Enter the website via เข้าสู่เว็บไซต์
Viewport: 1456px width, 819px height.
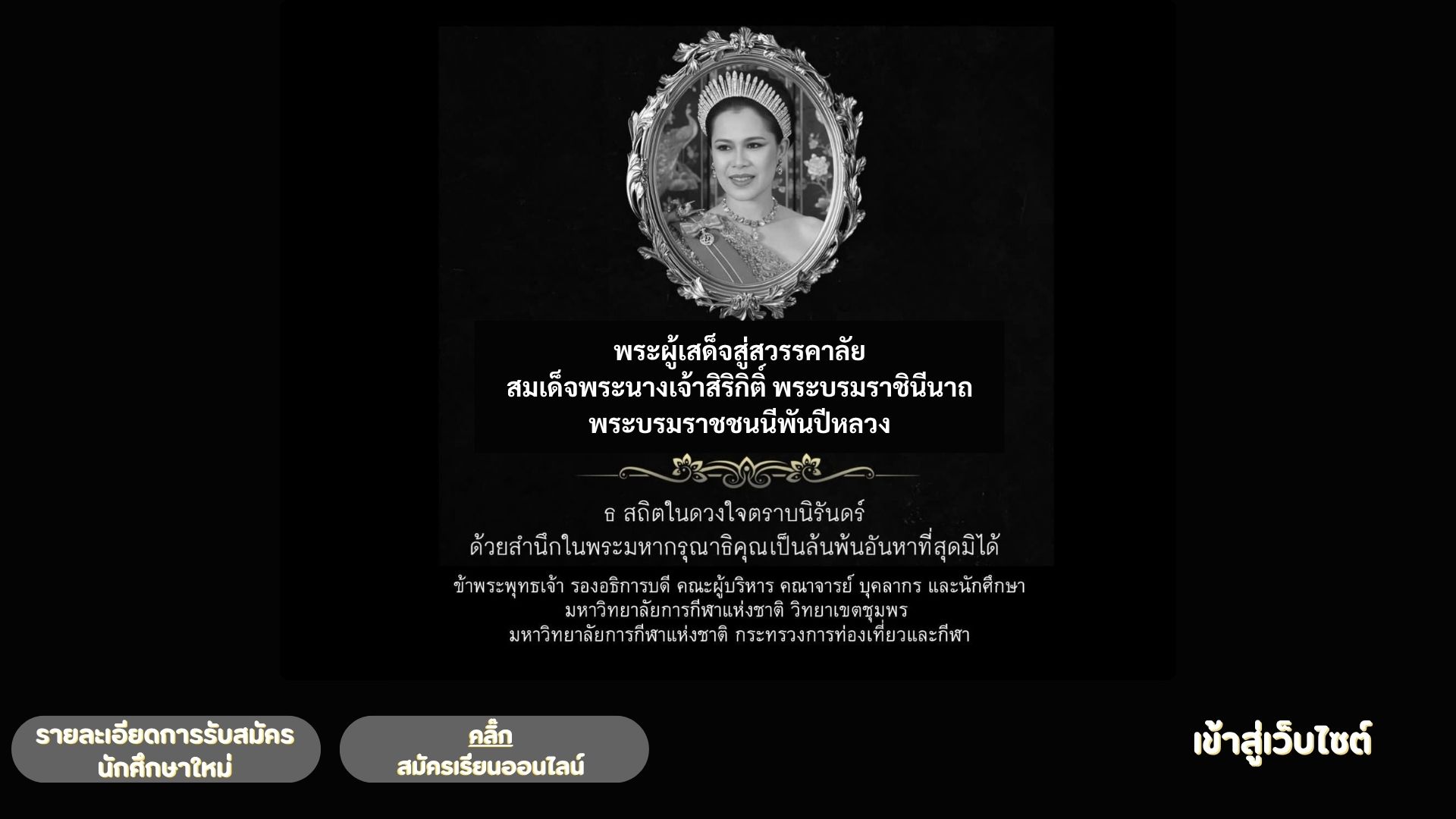1282,742
